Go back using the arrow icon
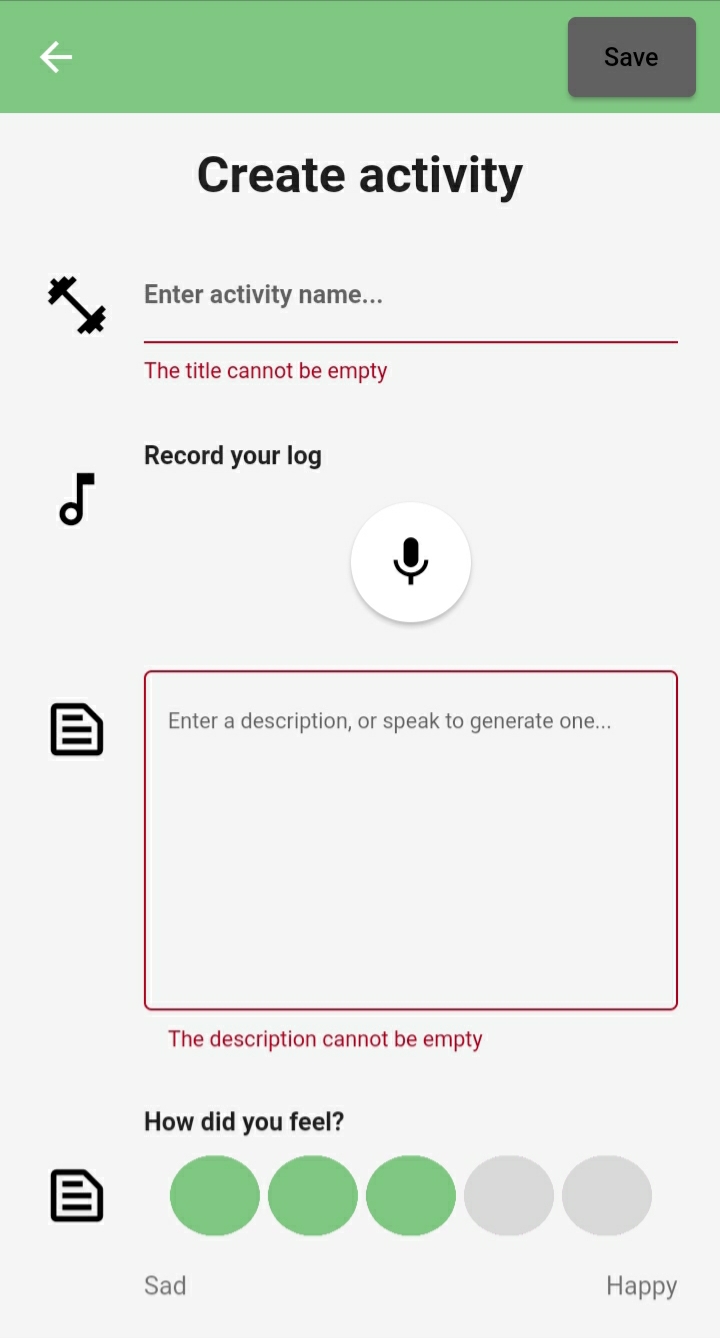This screenshot has width=720, height=1338. 56,57
